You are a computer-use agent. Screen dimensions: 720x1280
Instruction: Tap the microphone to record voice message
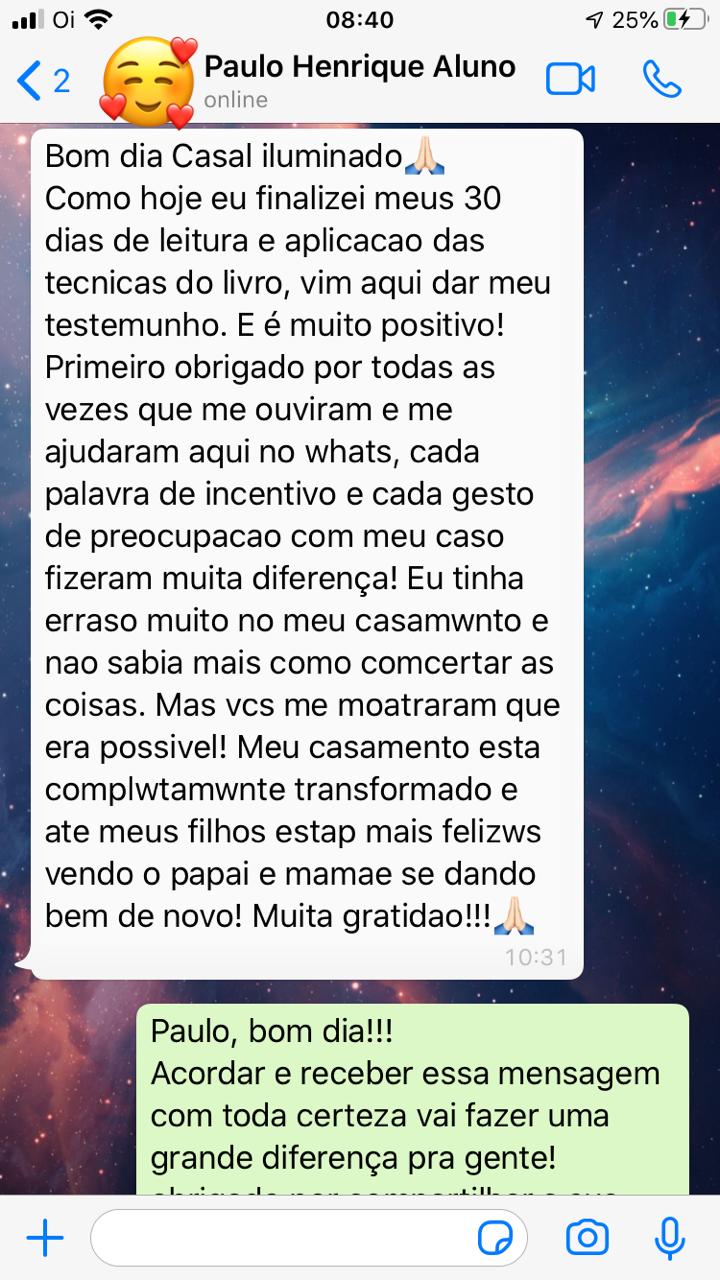click(x=669, y=1238)
